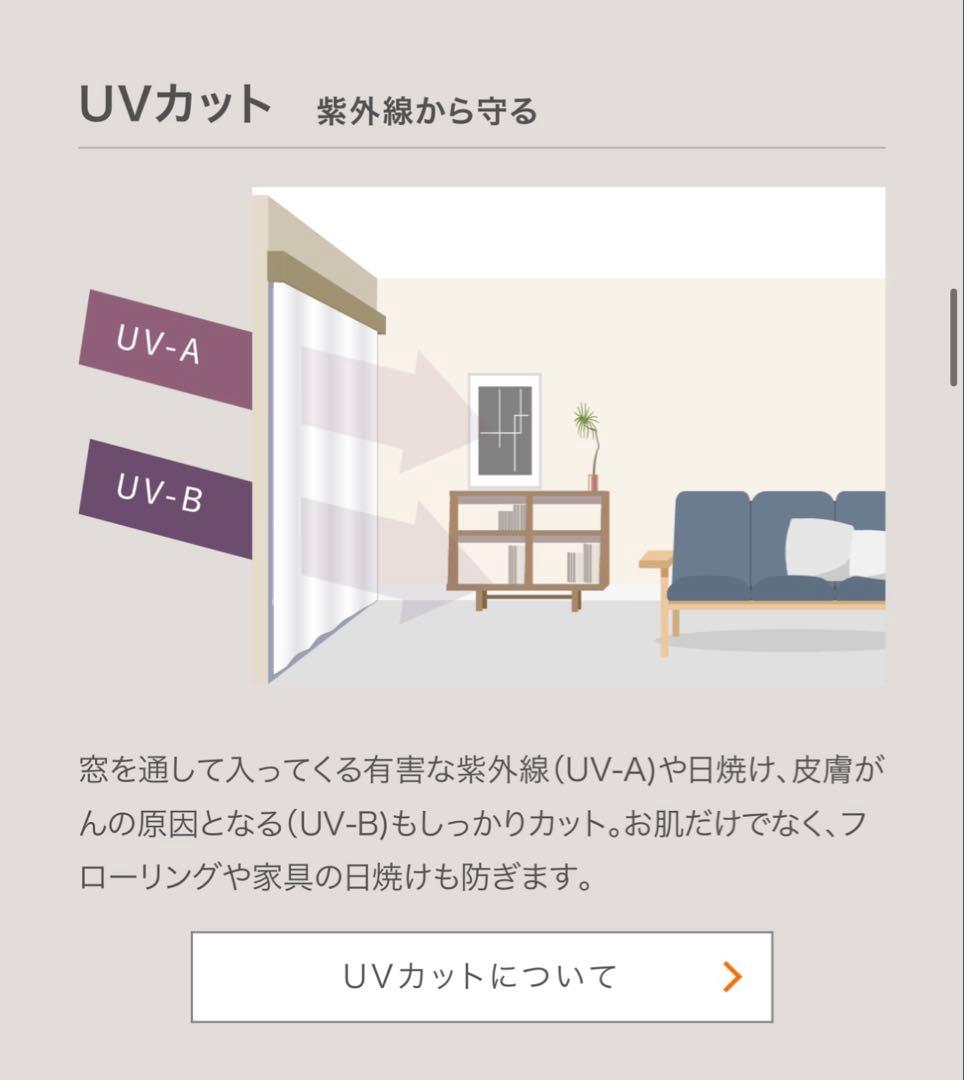Image resolution: width=964 pixels, height=1080 pixels.
Task: Click the horizontal divider under the heading
Action: [x=480, y=147]
